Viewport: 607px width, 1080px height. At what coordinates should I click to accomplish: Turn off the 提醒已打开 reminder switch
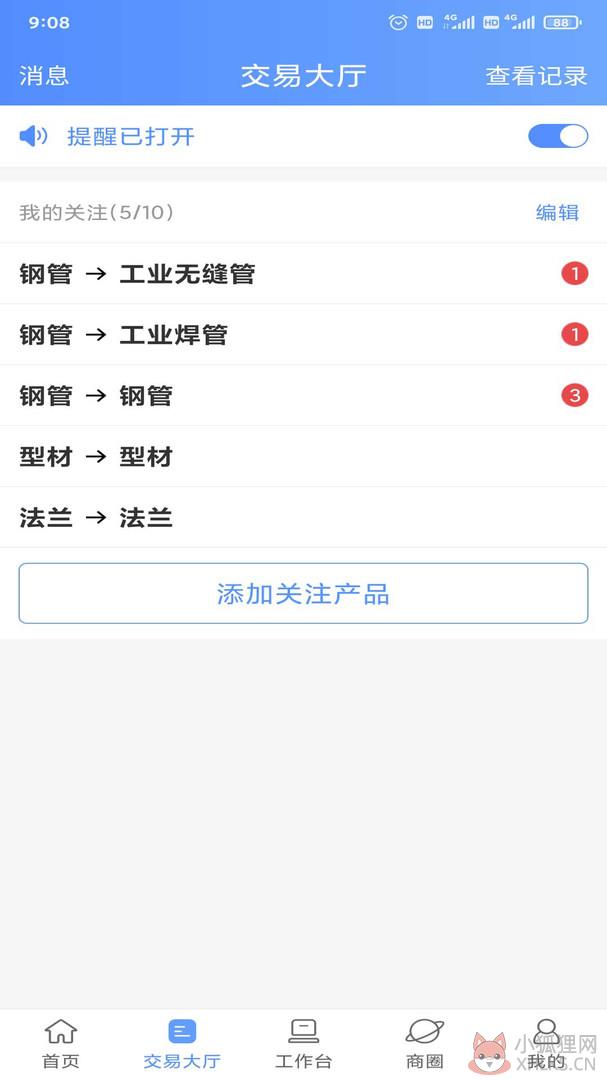pyautogui.click(x=558, y=136)
